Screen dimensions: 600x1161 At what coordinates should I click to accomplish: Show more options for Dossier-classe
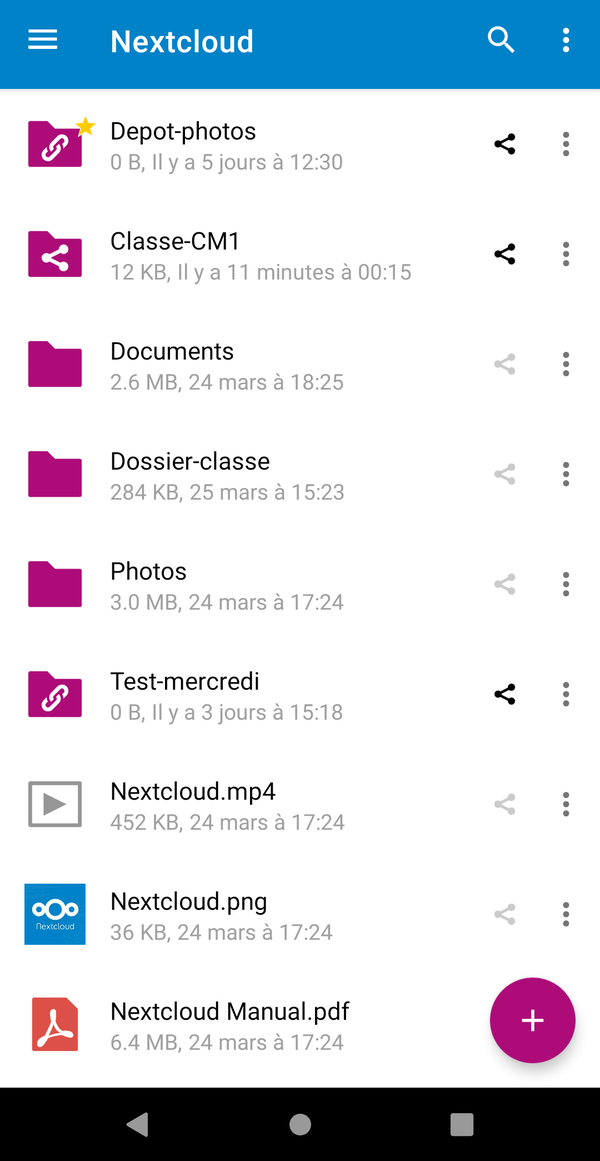566,474
